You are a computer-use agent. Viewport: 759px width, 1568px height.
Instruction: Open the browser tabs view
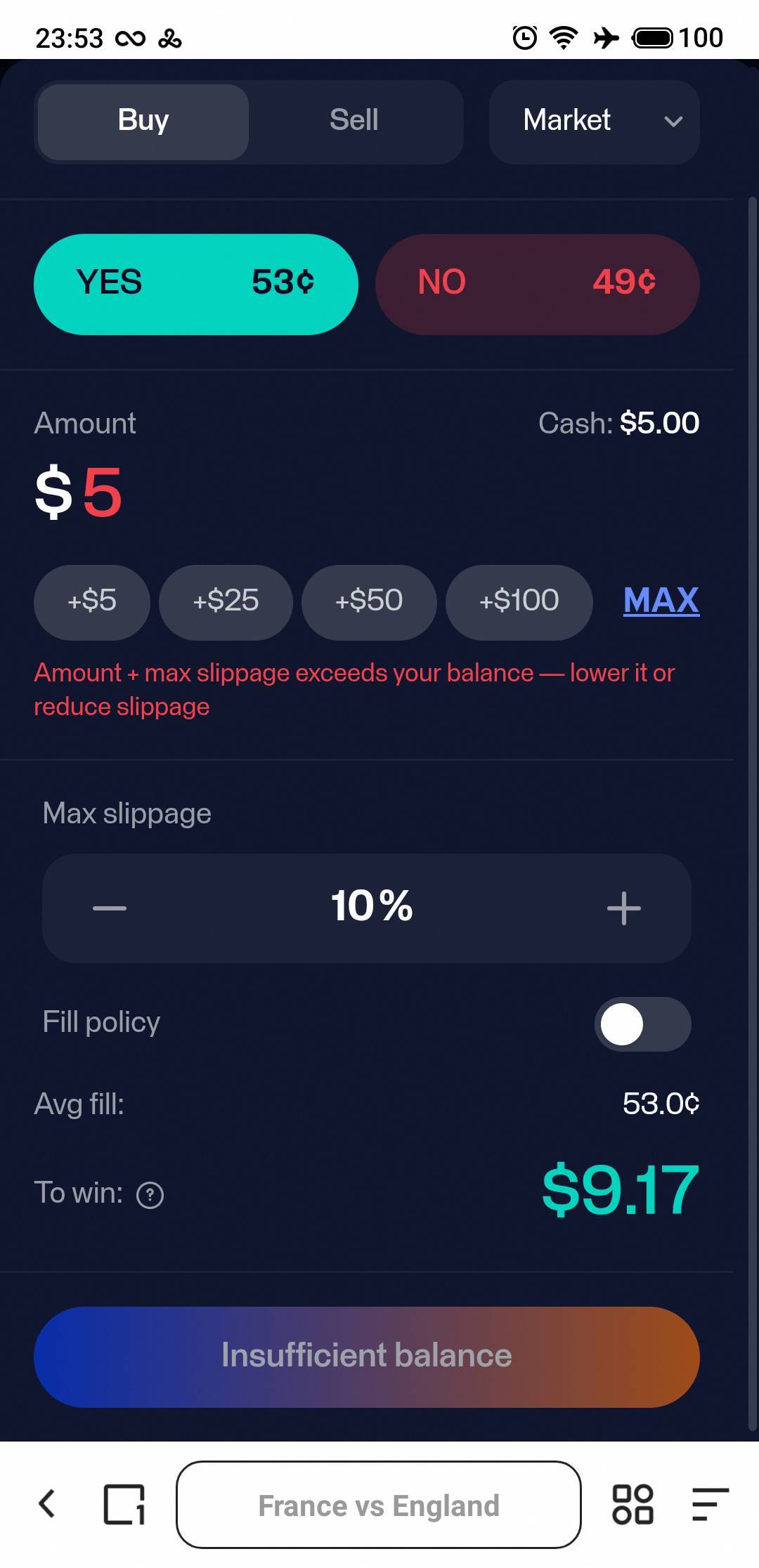[124, 1504]
